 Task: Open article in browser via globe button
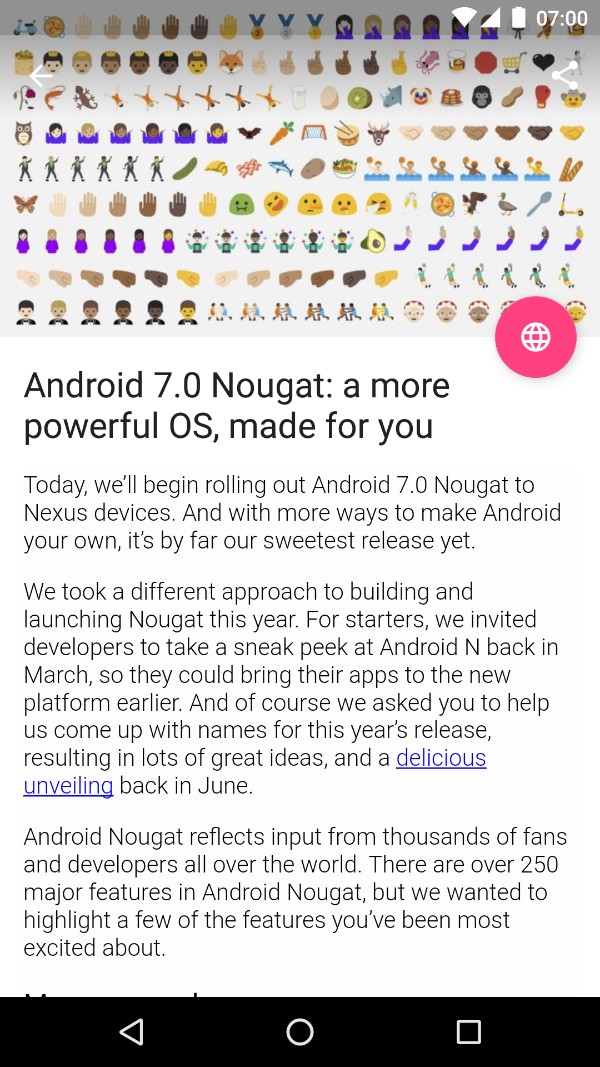(x=535, y=337)
